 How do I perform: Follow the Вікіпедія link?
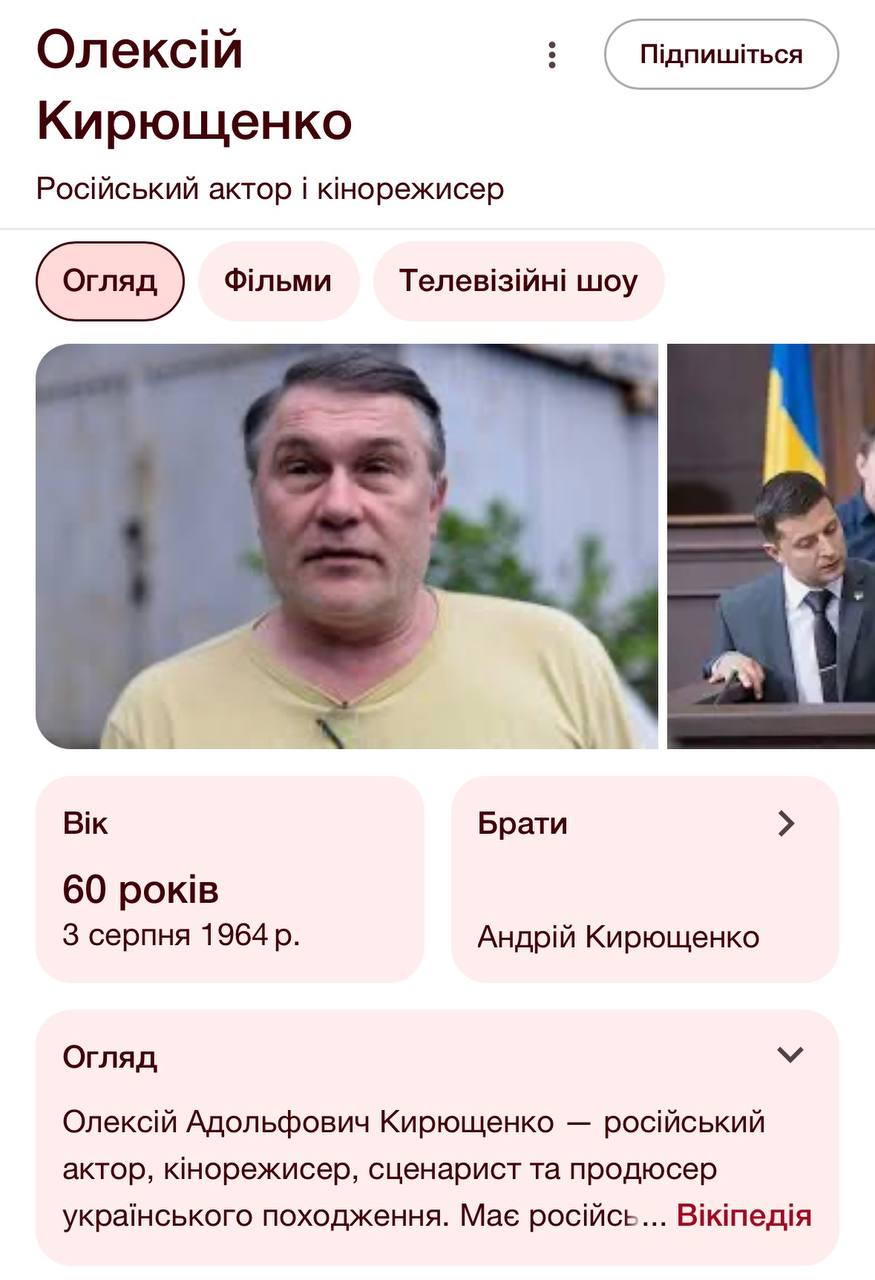(744, 1216)
